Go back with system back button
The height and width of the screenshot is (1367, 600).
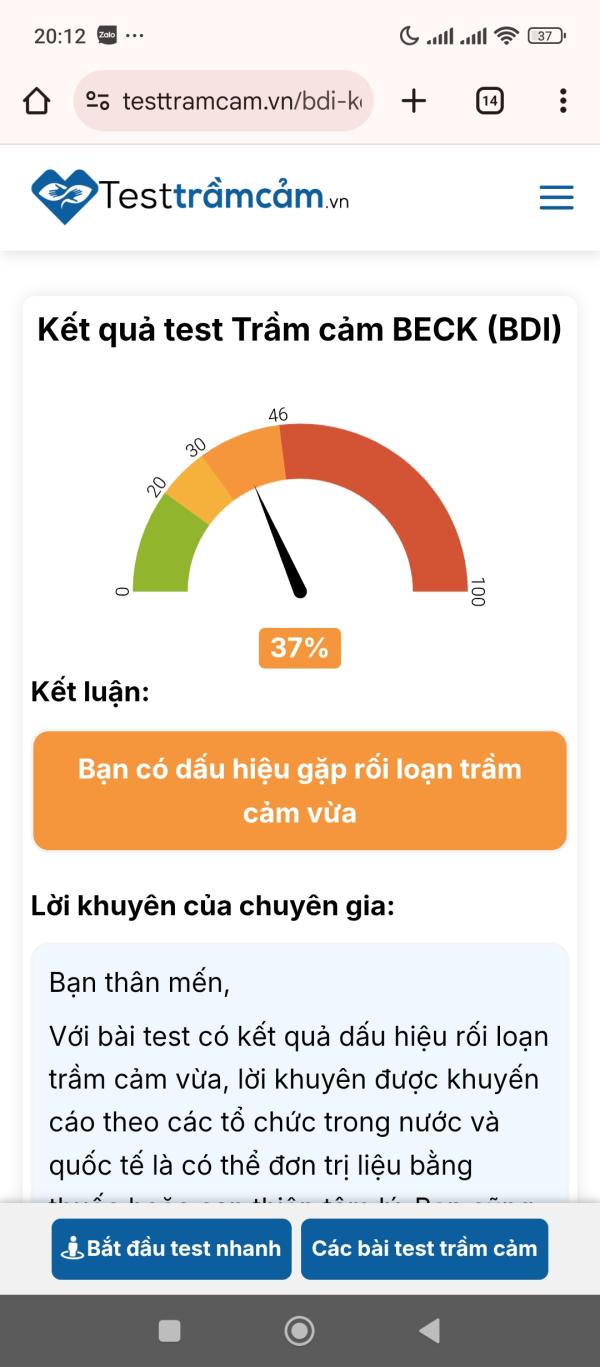[429, 1330]
